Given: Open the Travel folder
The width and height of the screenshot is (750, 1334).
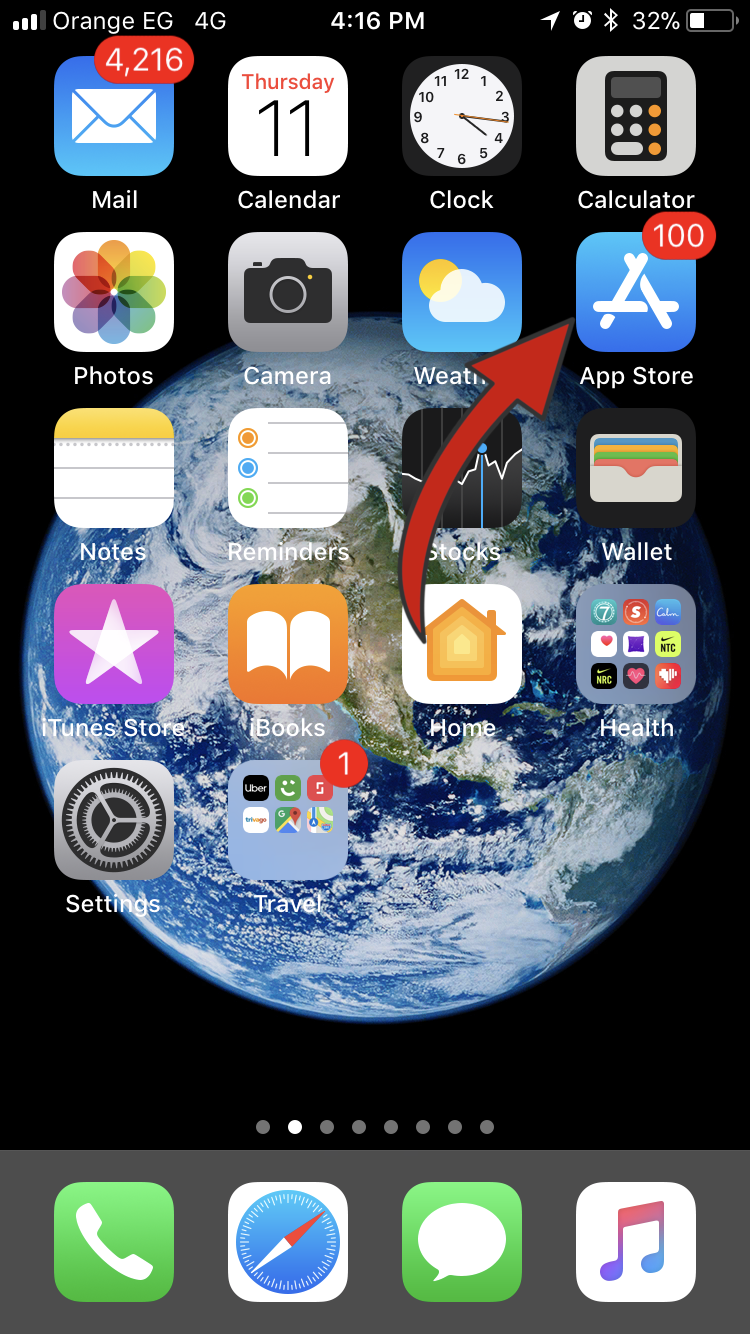Looking at the screenshot, I should (288, 820).
